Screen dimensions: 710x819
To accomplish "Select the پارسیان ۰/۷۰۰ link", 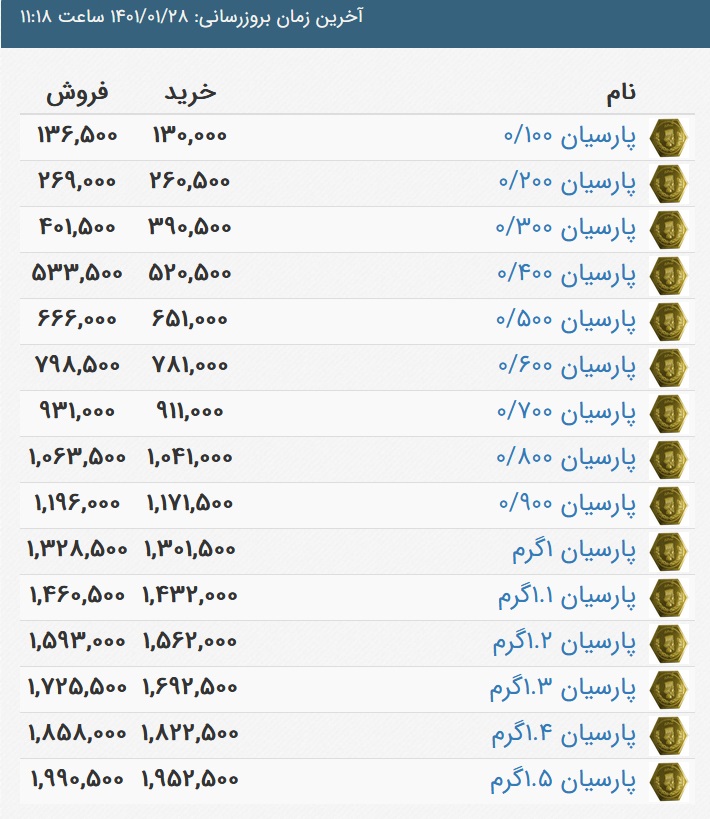I will [567, 413].
